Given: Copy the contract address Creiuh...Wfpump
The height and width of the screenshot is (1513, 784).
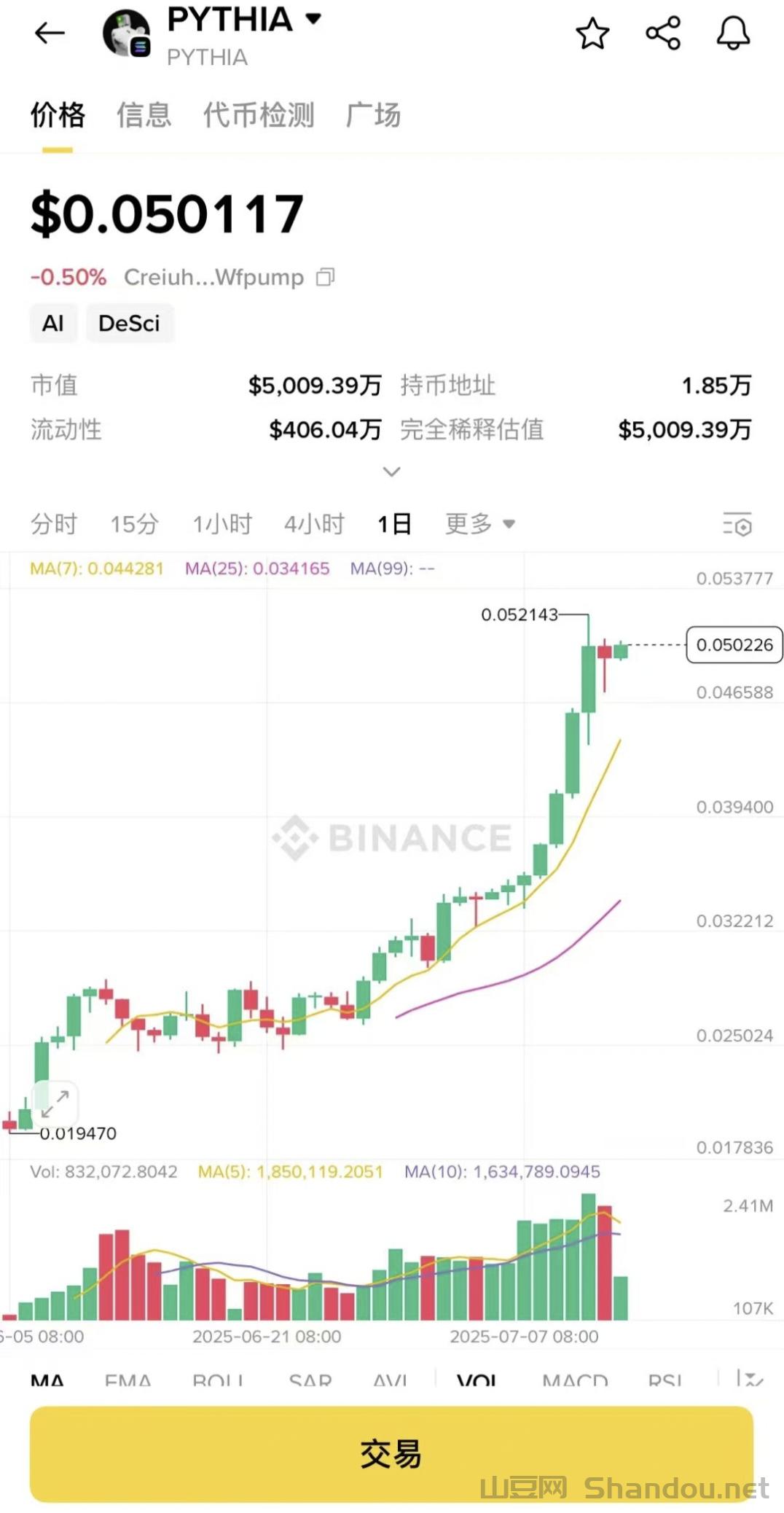Looking at the screenshot, I should pos(326,277).
